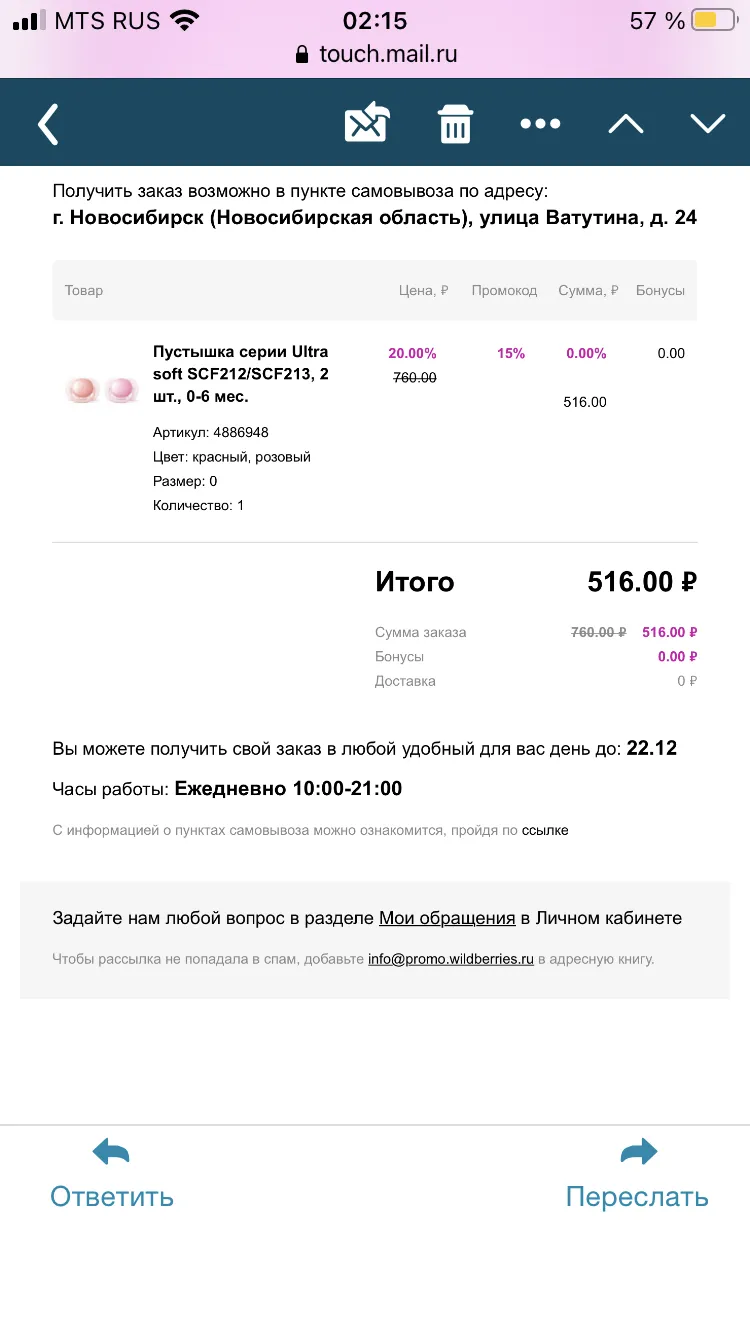Screen dimensions: 750x1334
Task: Delete this email with trash icon
Action: pos(456,124)
